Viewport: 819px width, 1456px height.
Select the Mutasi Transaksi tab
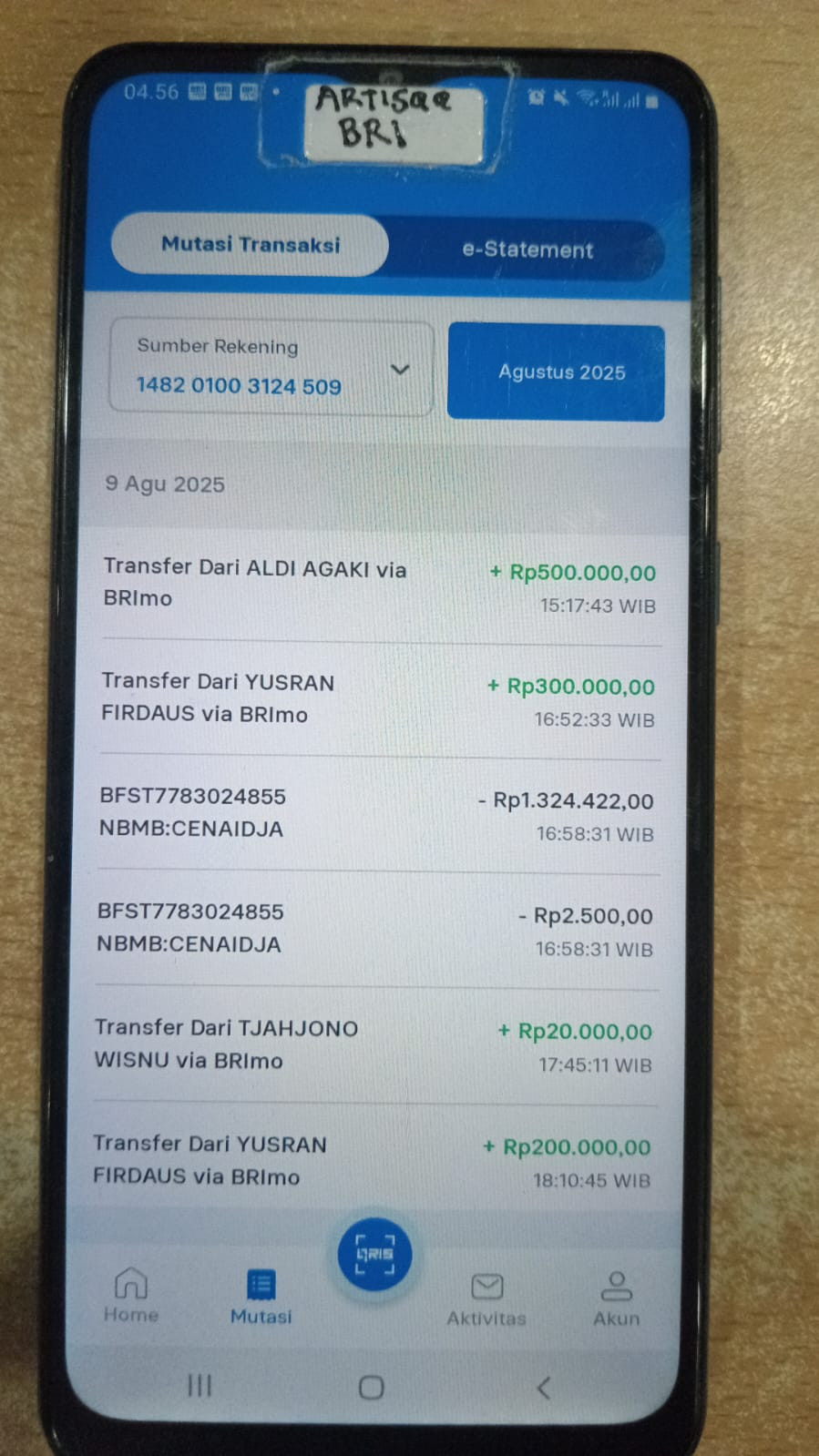tap(251, 244)
